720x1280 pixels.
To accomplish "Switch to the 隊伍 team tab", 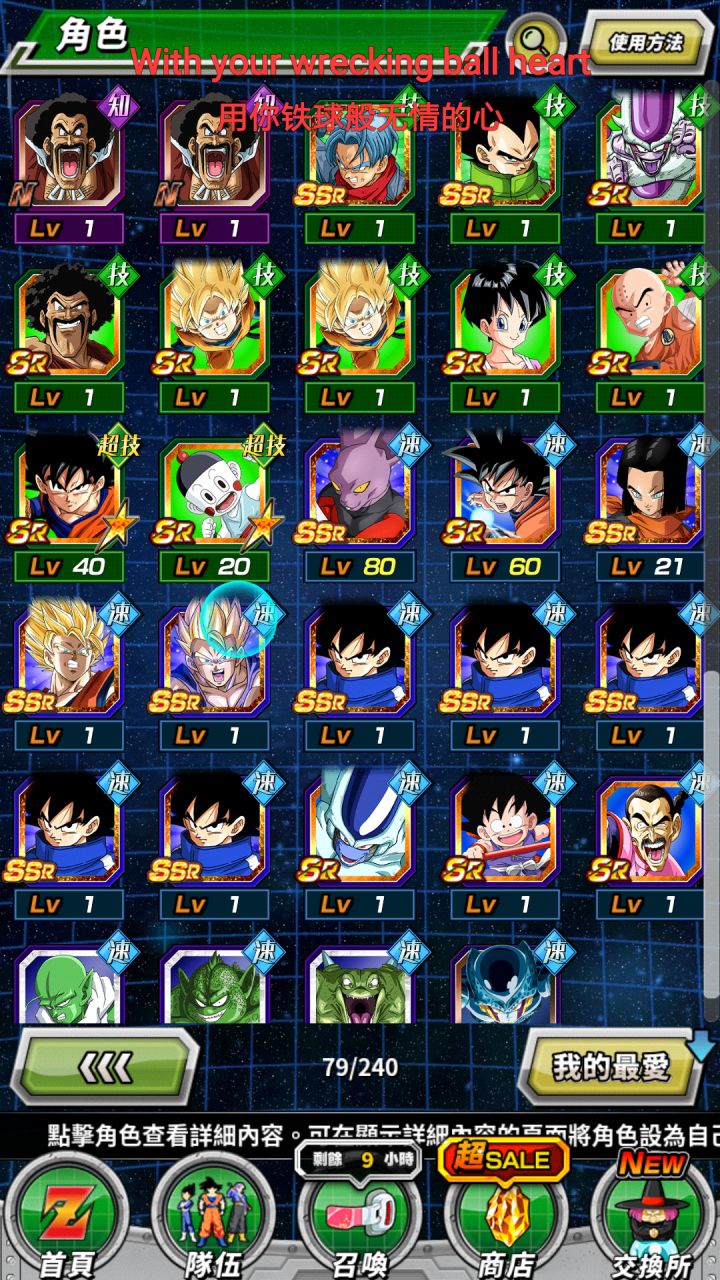I will click(213, 1220).
